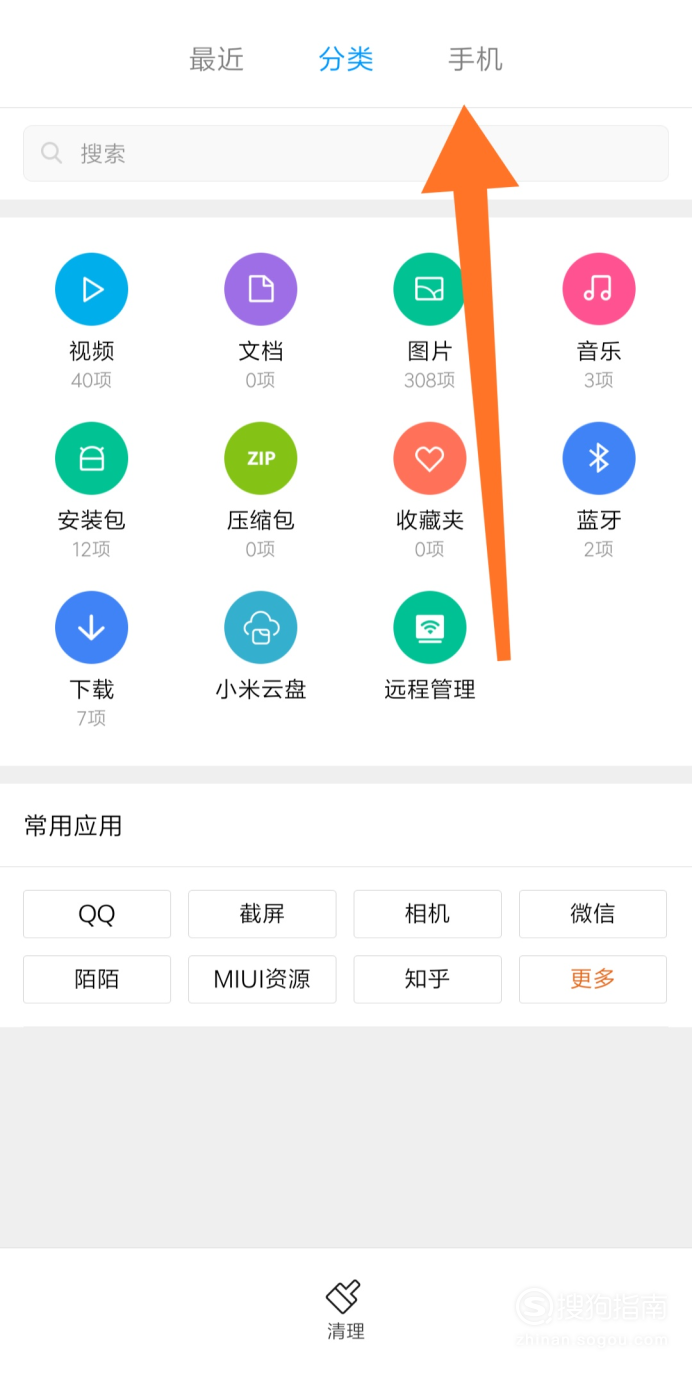Screen dimensions: 692x1374
Task: Tap the 清理 cleanup button
Action: 346,1310
